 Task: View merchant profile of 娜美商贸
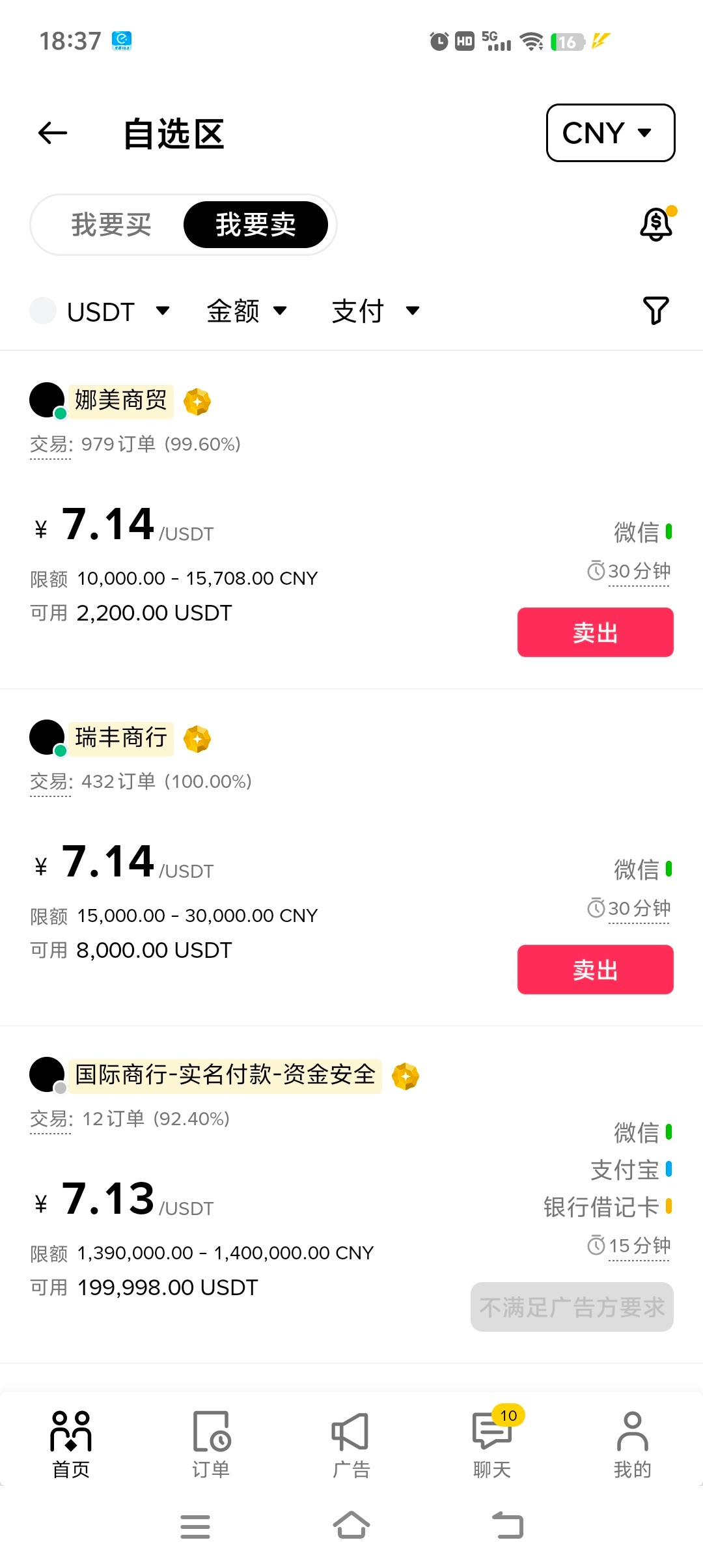(120, 400)
